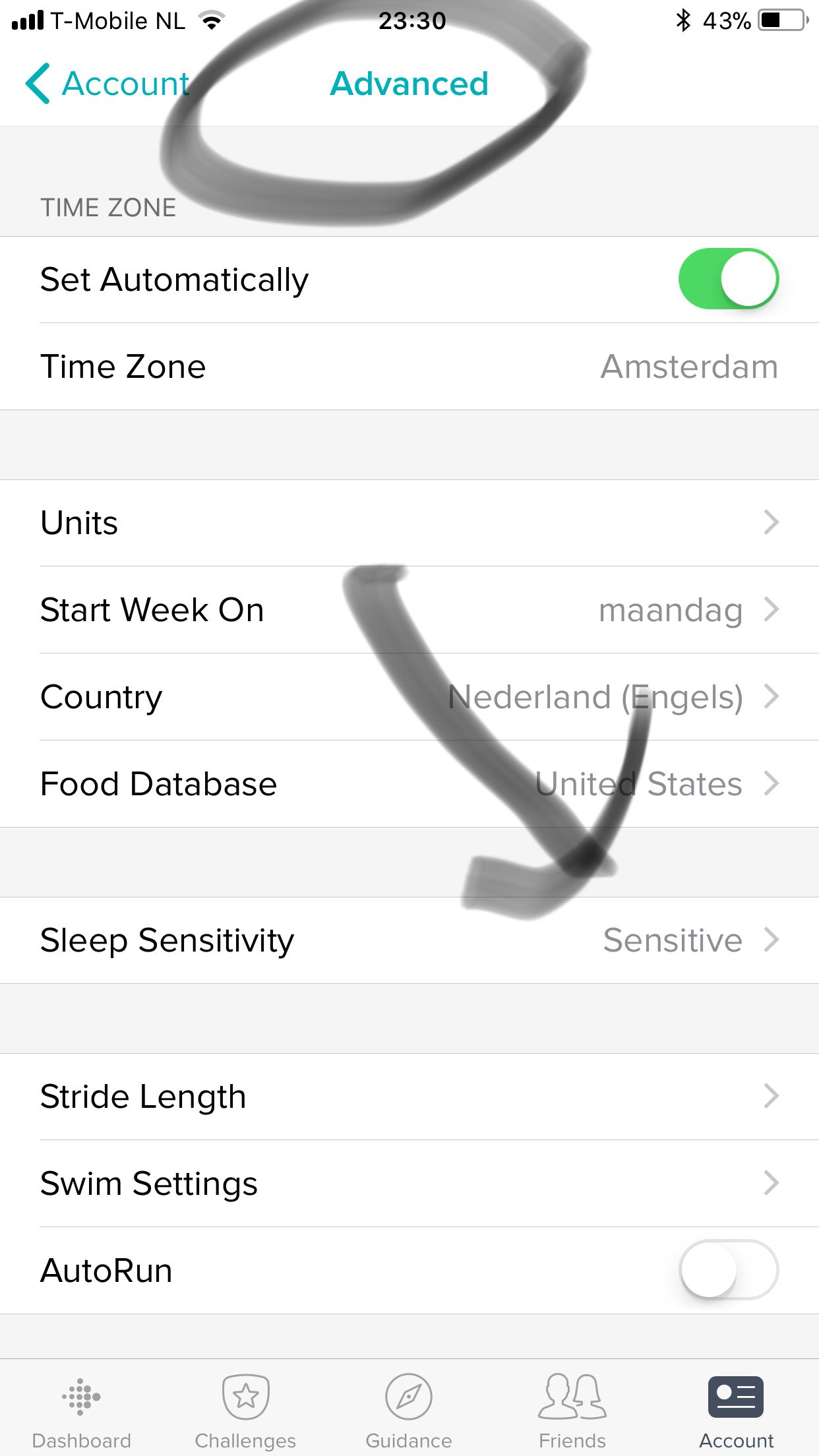Open the Start Week On selector

click(772, 610)
